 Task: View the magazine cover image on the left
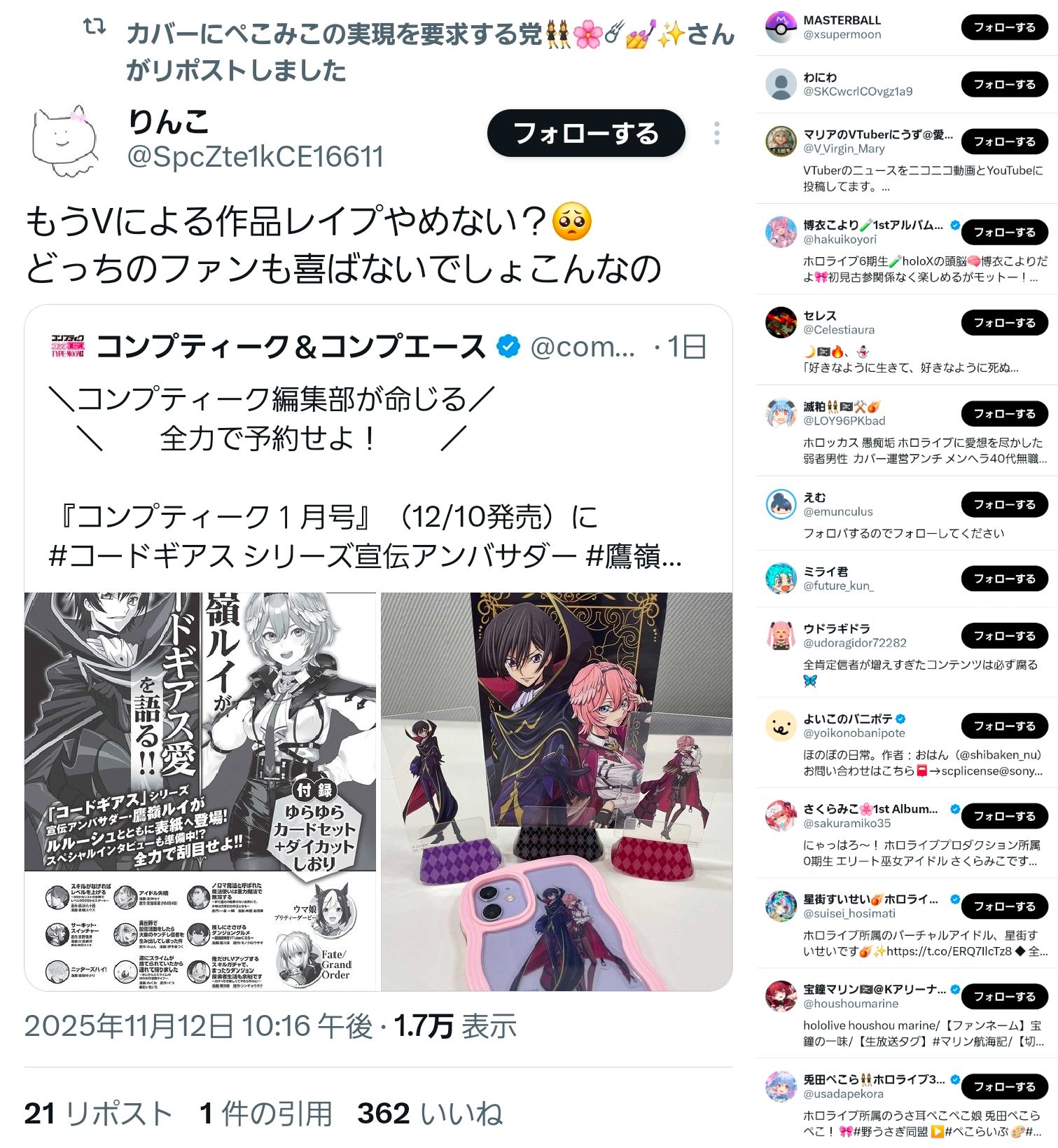(x=200, y=791)
